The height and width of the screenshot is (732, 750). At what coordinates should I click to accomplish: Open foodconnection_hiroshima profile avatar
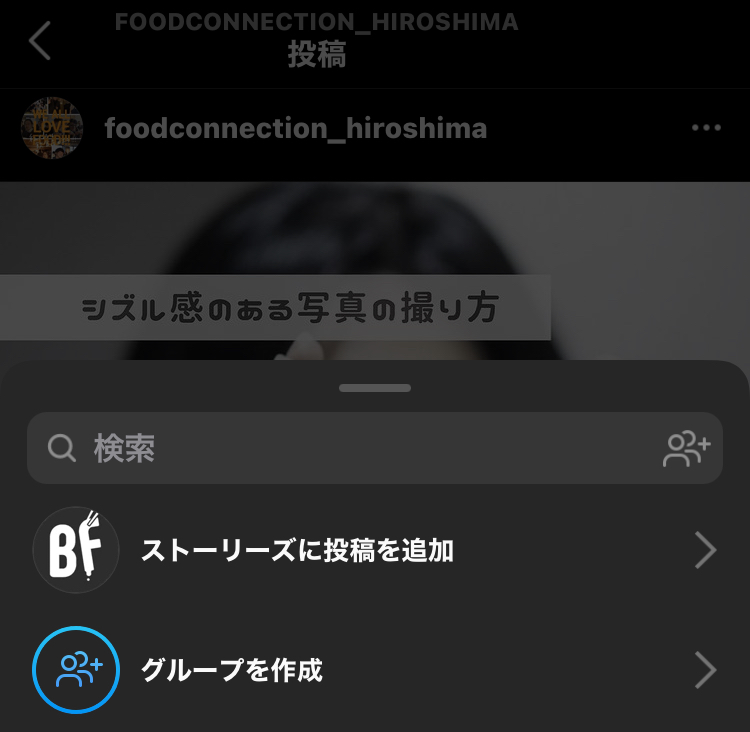pos(52,128)
